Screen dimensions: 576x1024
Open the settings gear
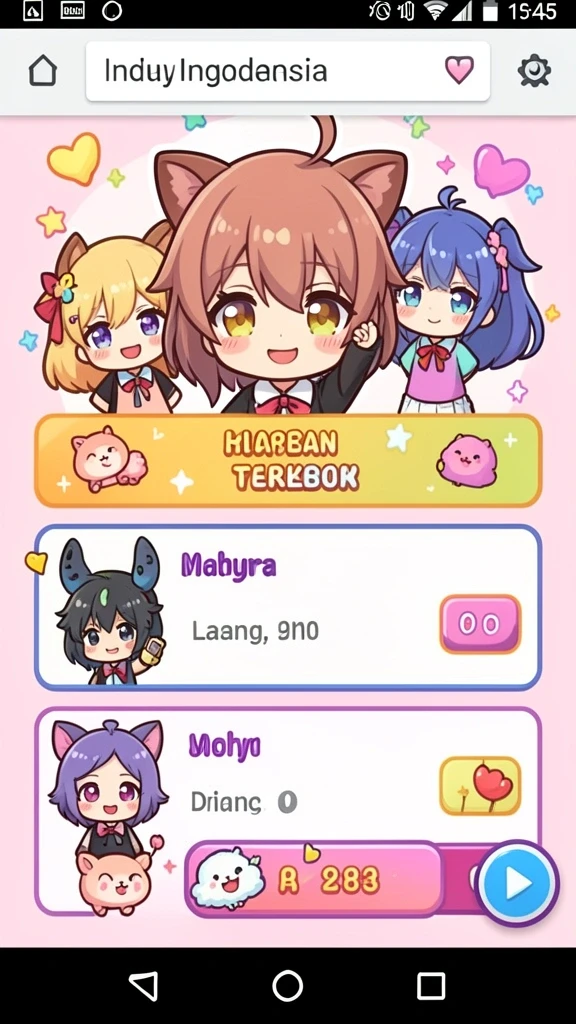534,71
